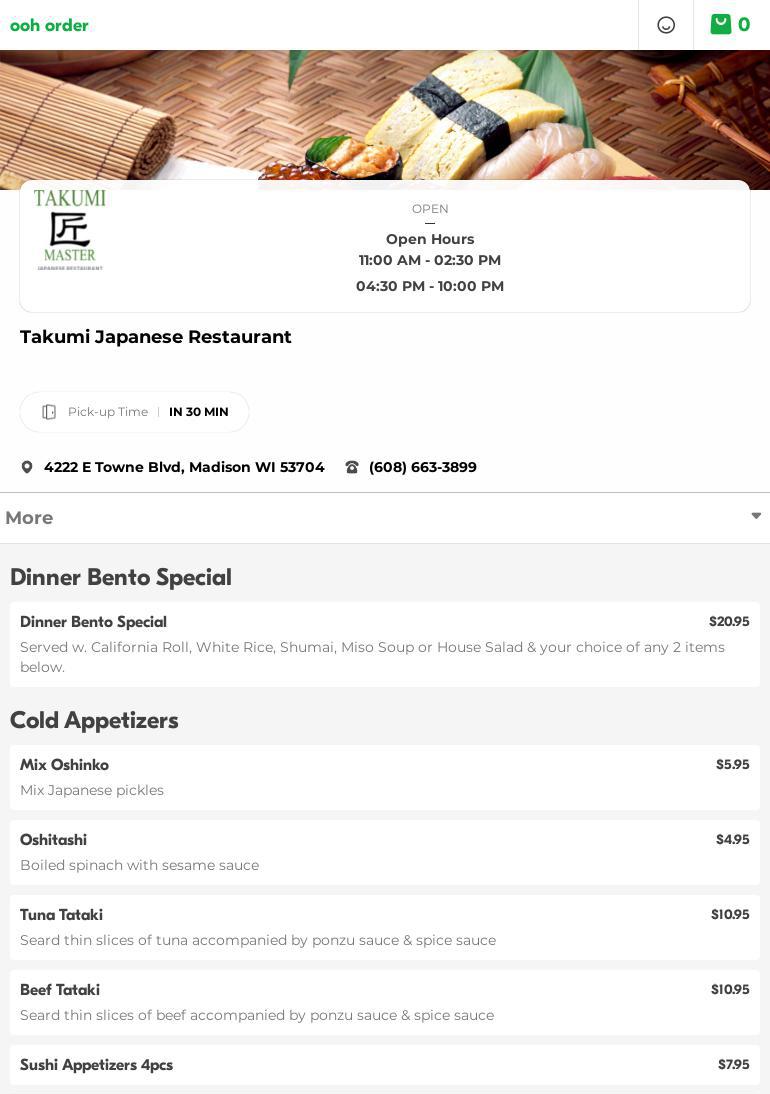
Task: Select the Dinner Bento Special item
Action: click(x=385, y=644)
